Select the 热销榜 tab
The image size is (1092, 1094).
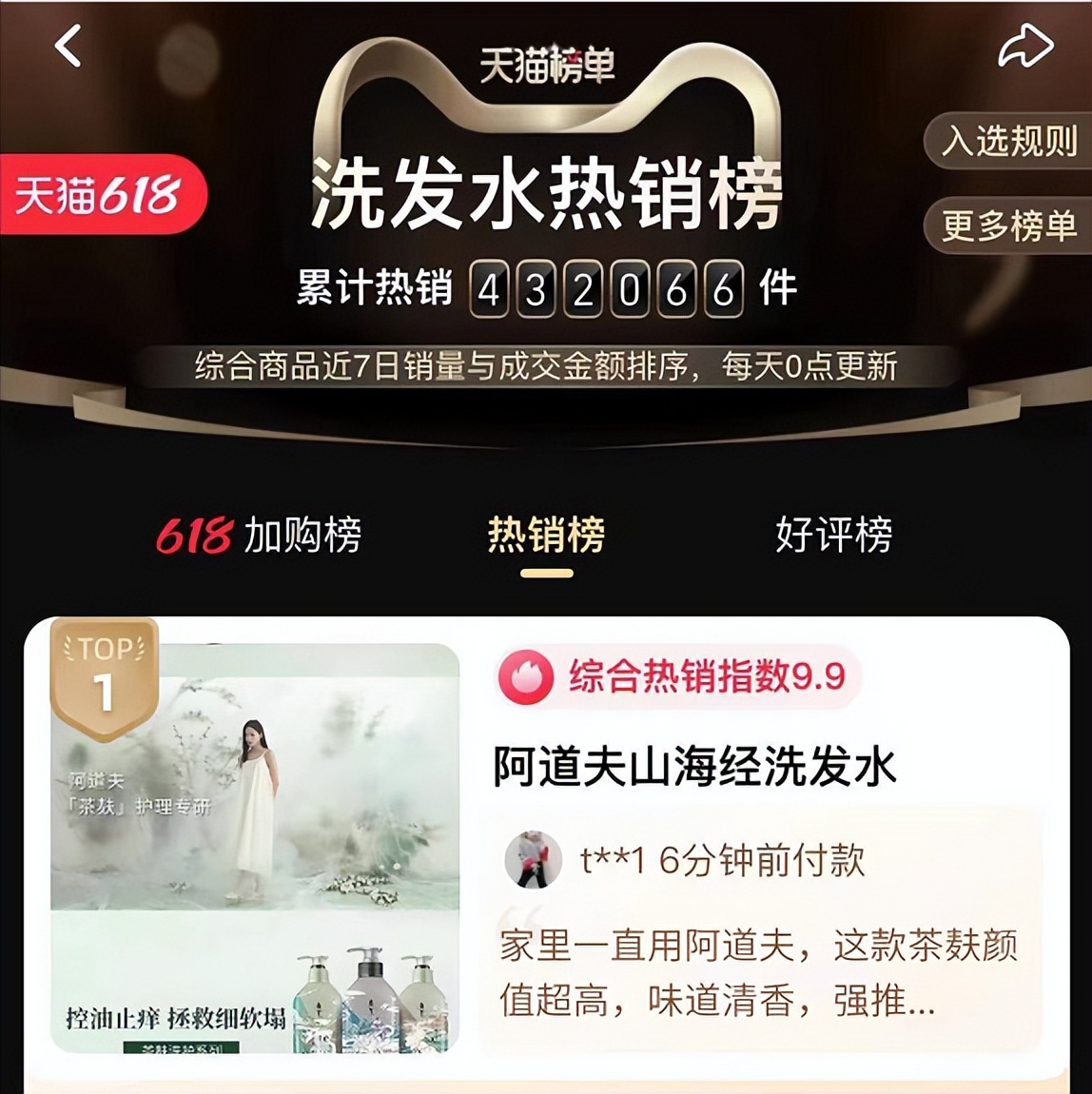click(546, 536)
